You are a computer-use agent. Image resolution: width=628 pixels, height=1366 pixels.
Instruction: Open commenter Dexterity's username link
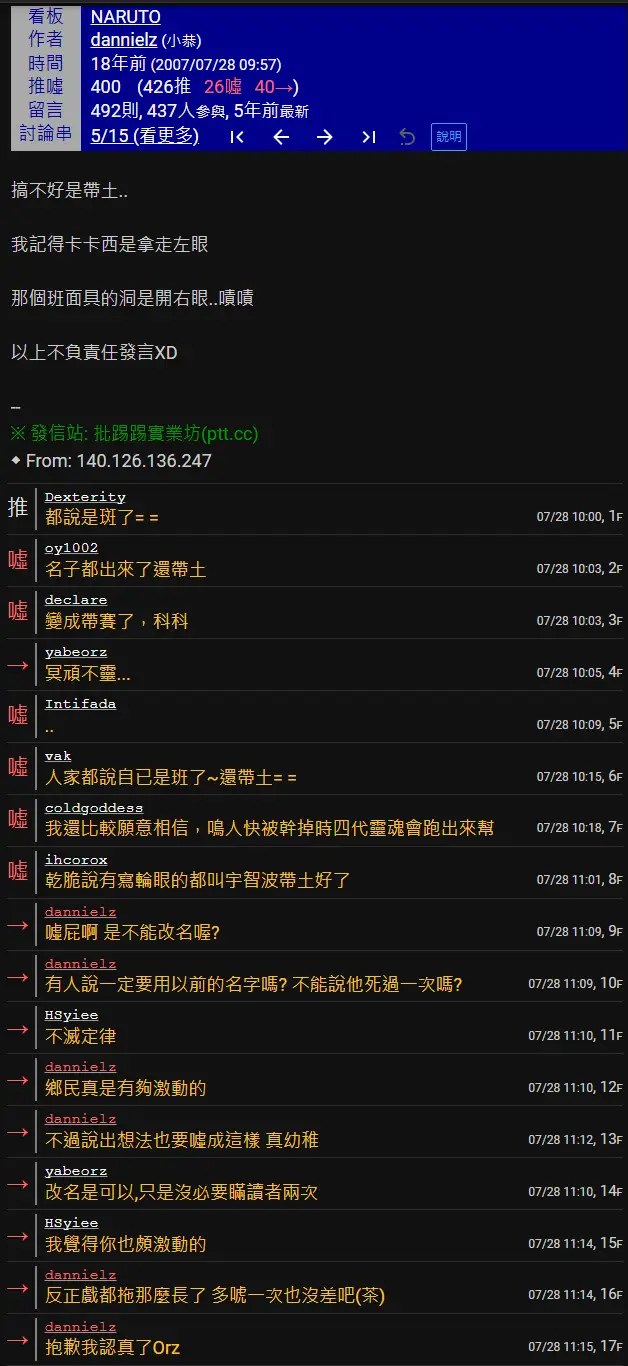point(85,497)
